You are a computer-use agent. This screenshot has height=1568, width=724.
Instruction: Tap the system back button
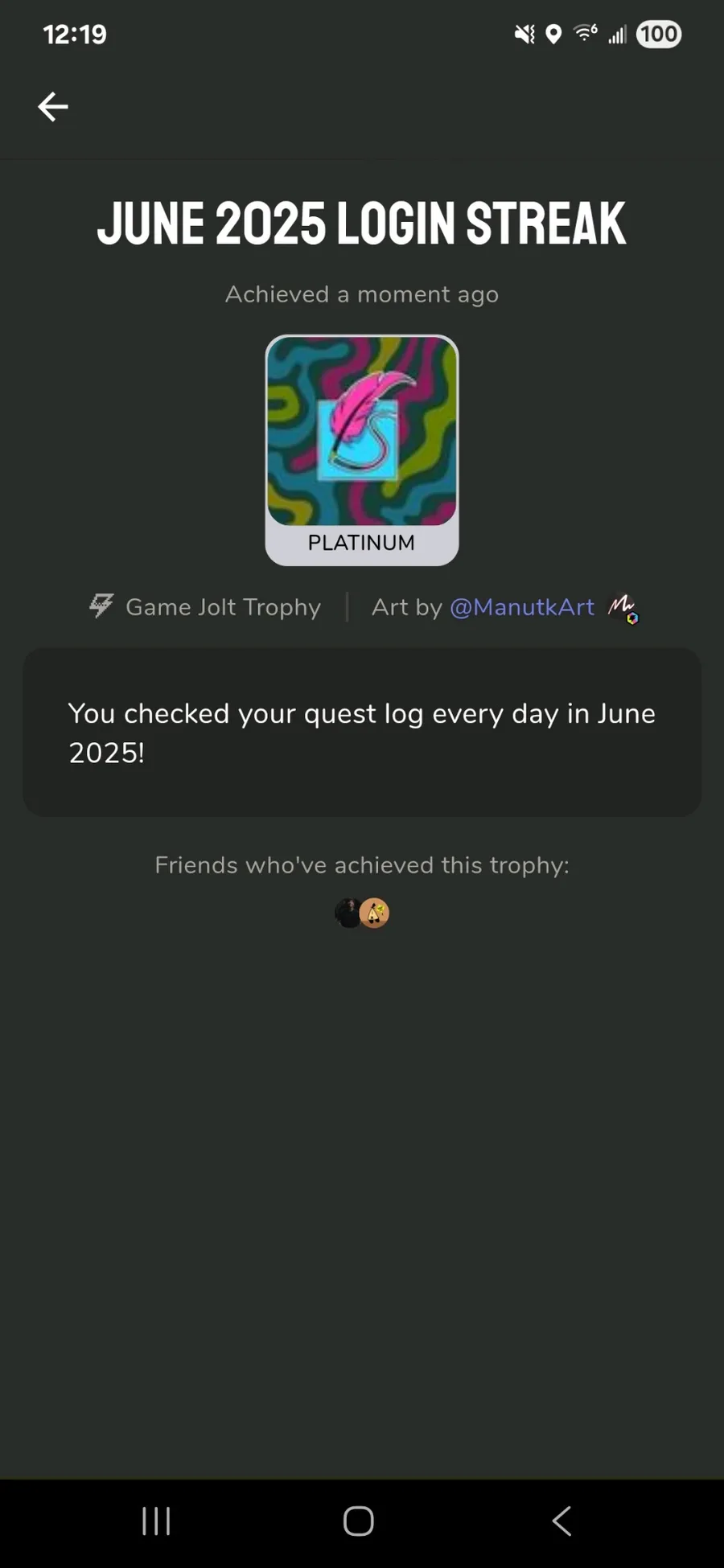[562, 1521]
